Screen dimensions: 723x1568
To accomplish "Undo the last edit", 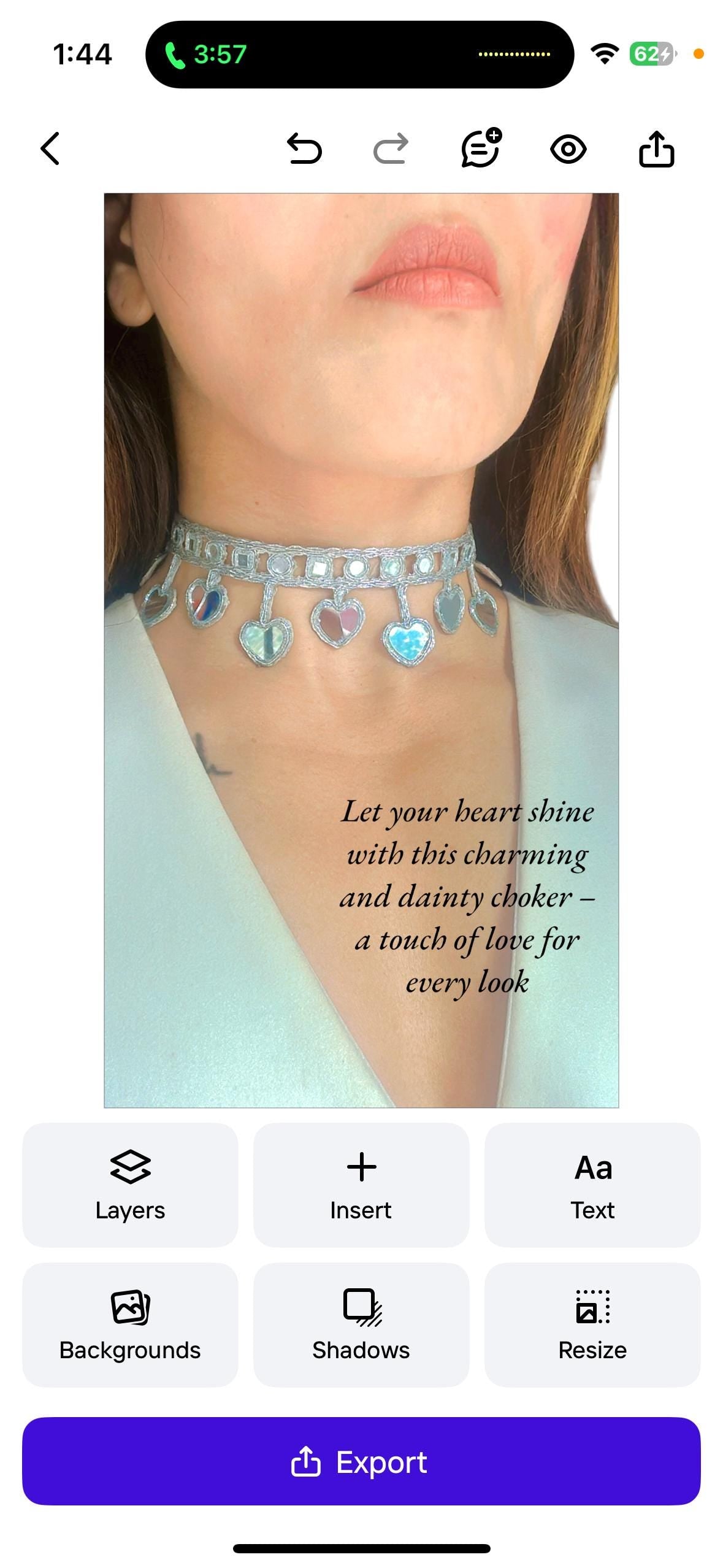I will pyautogui.click(x=304, y=149).
